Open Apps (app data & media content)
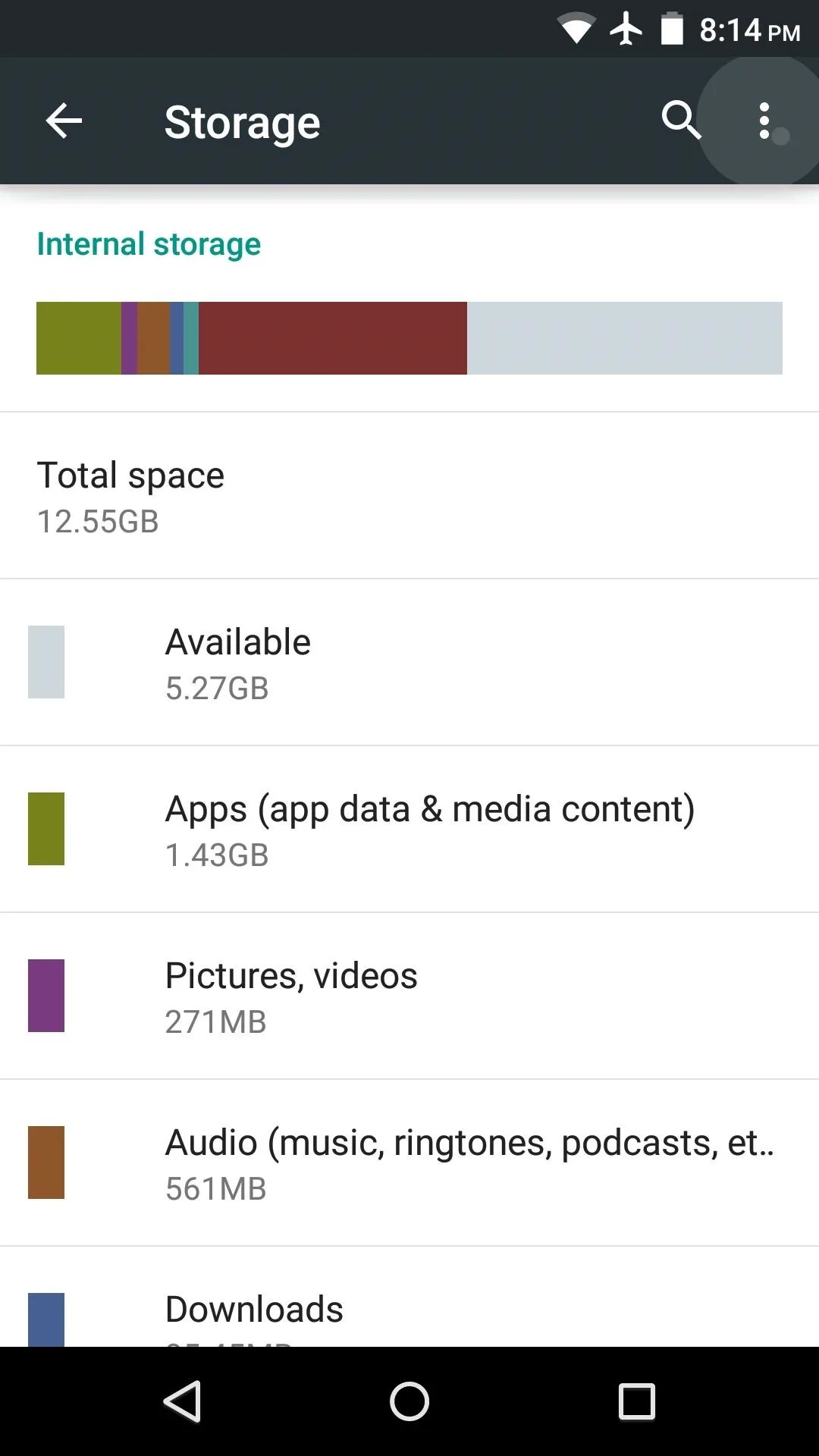This screenshot has height=1456, width=819. point(409,829)
